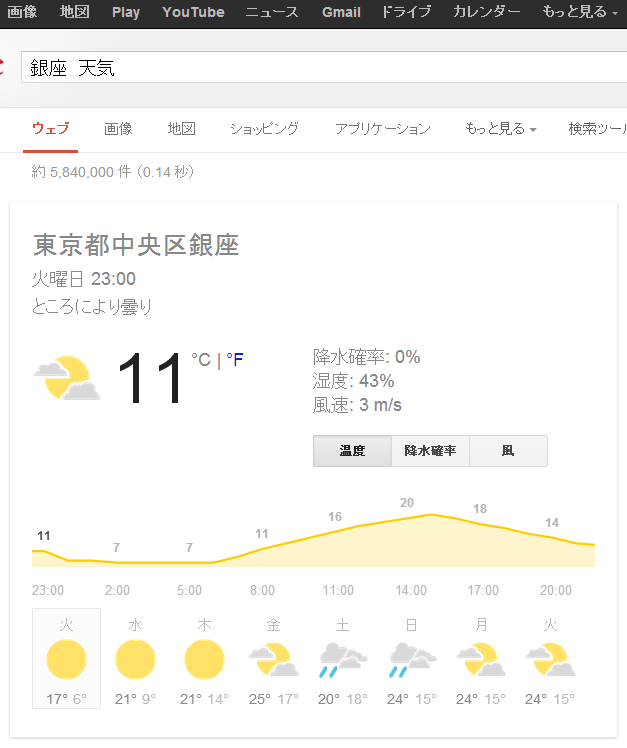Select the 金 forecast day
627x748 pixels.
click(273, 659)
